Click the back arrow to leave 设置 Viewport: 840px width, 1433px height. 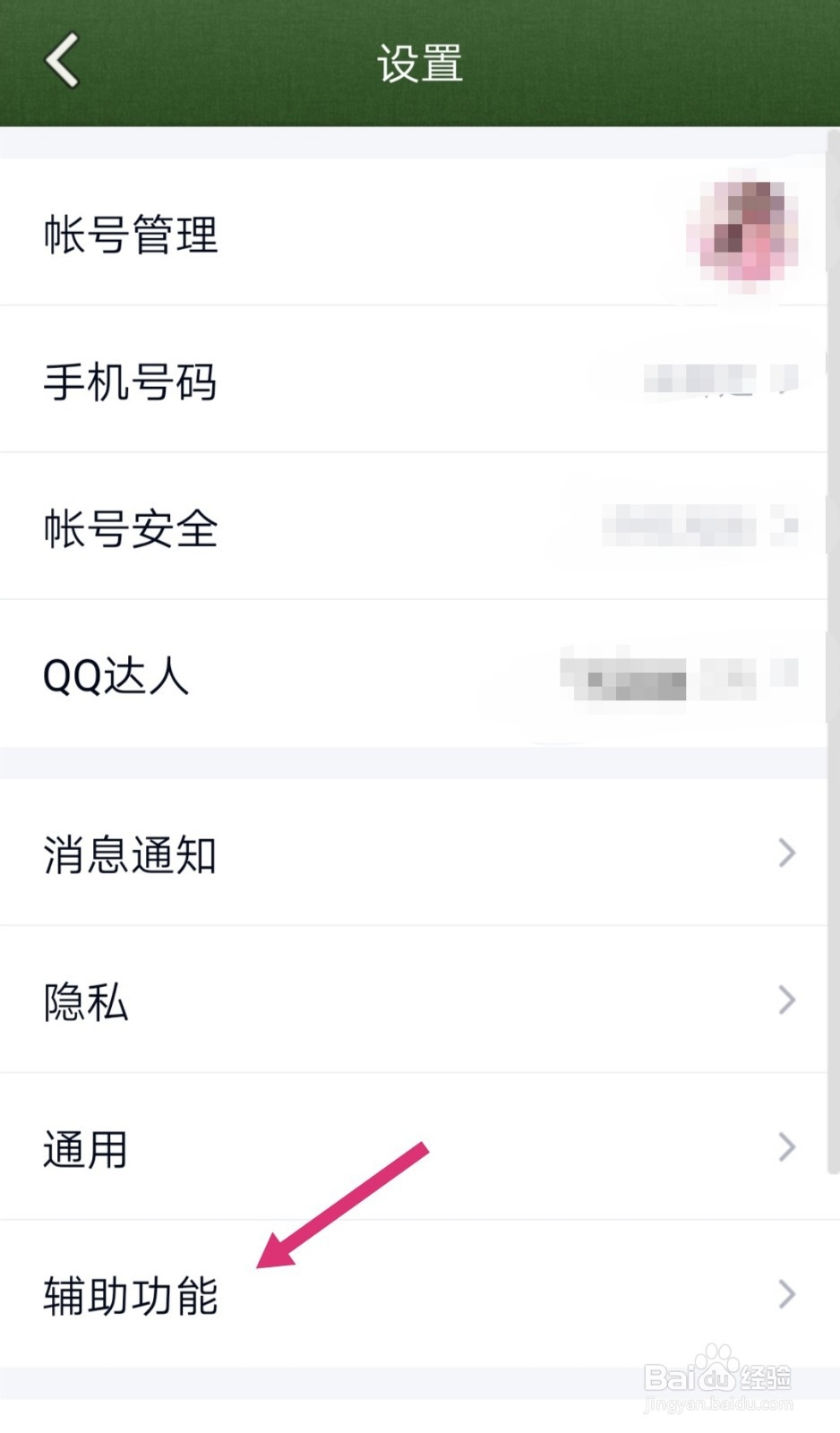(59, 61)
